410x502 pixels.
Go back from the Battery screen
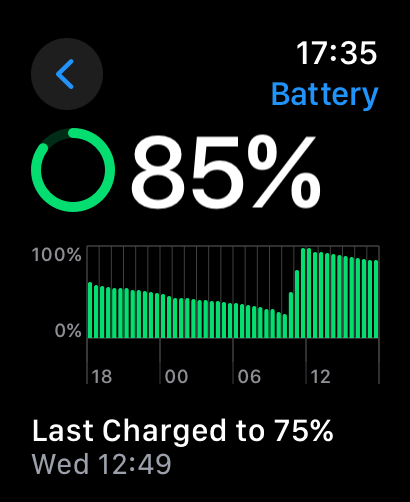[67, 74]
